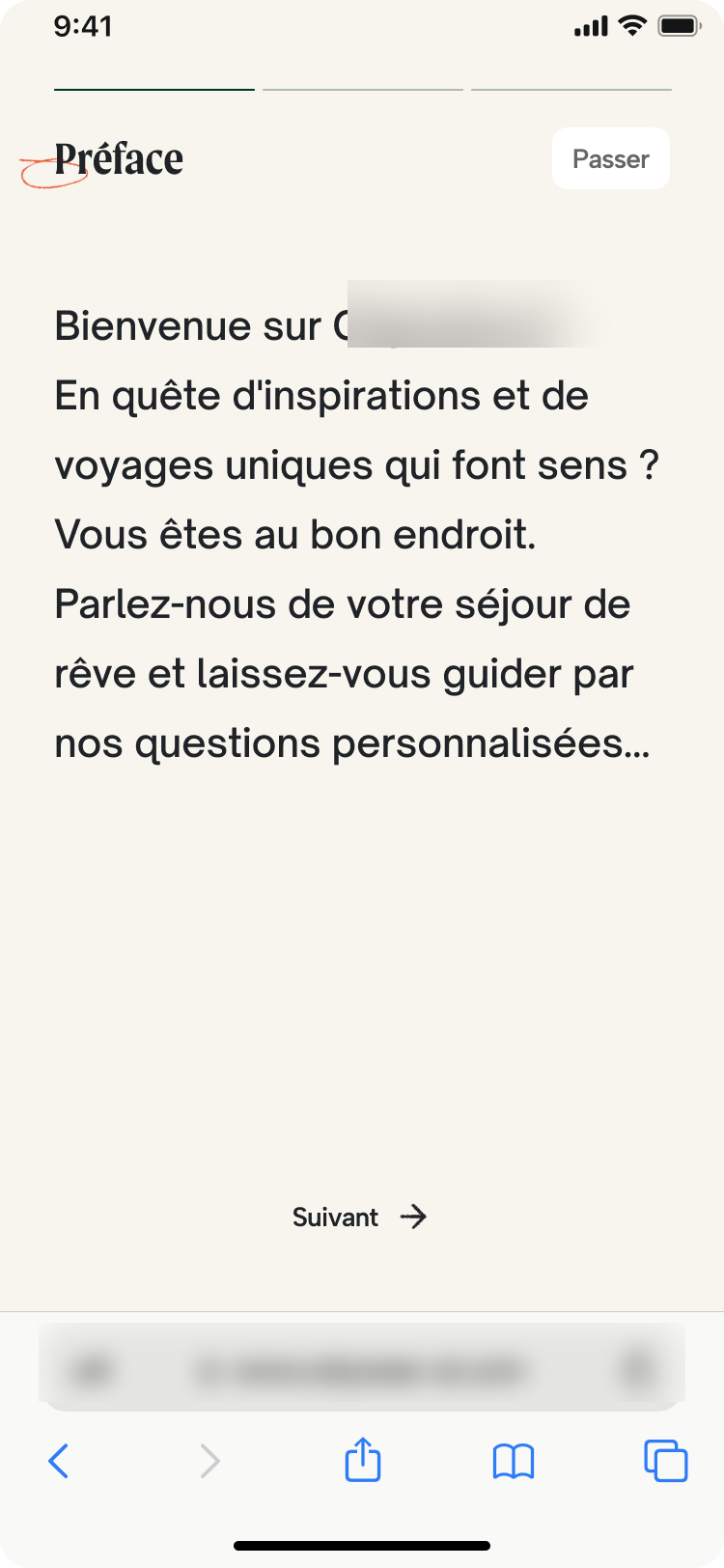Skip the preface with Passer
This screenshot has width=724, height=1568.
[x=611, y=158]
